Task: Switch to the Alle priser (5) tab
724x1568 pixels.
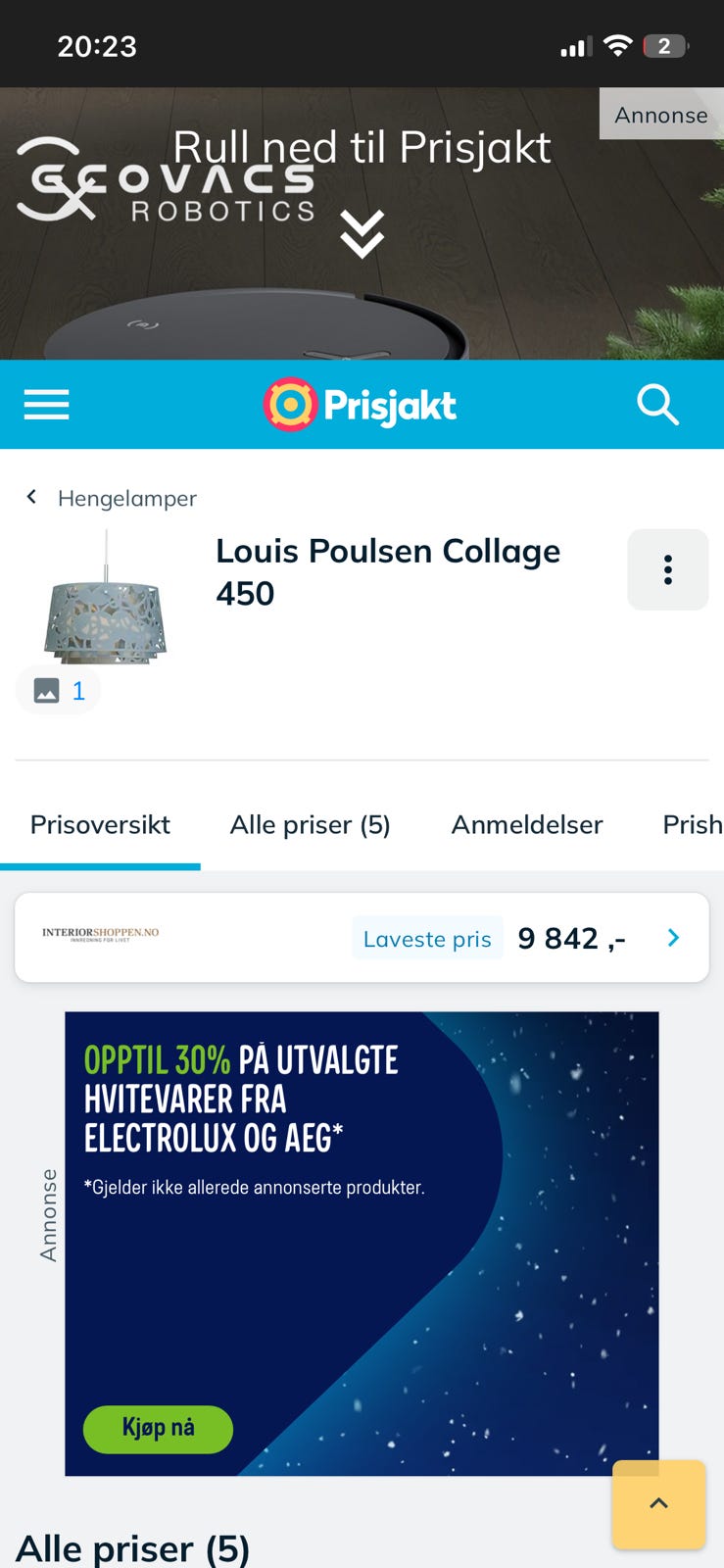Action: [310, 824]
